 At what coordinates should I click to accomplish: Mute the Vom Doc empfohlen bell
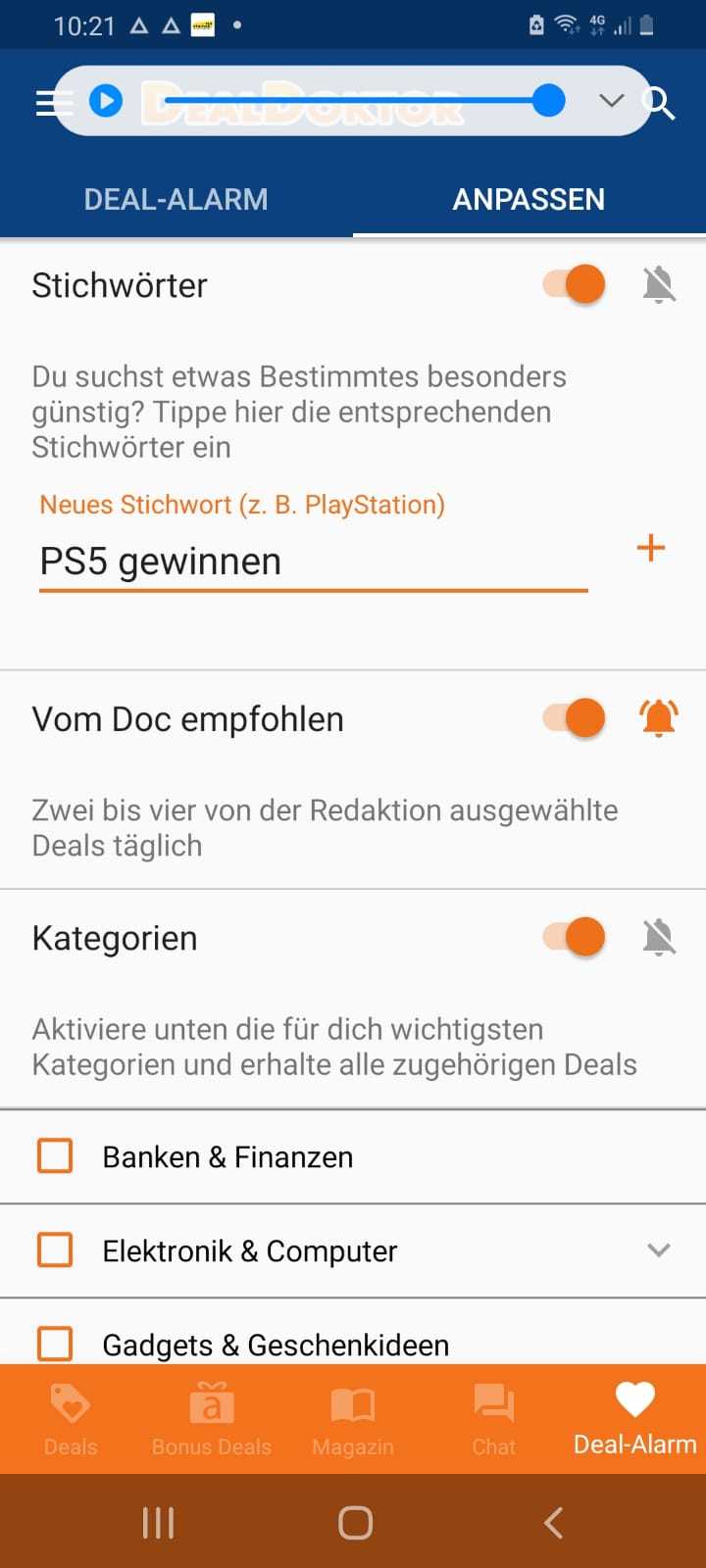[659, 718]
